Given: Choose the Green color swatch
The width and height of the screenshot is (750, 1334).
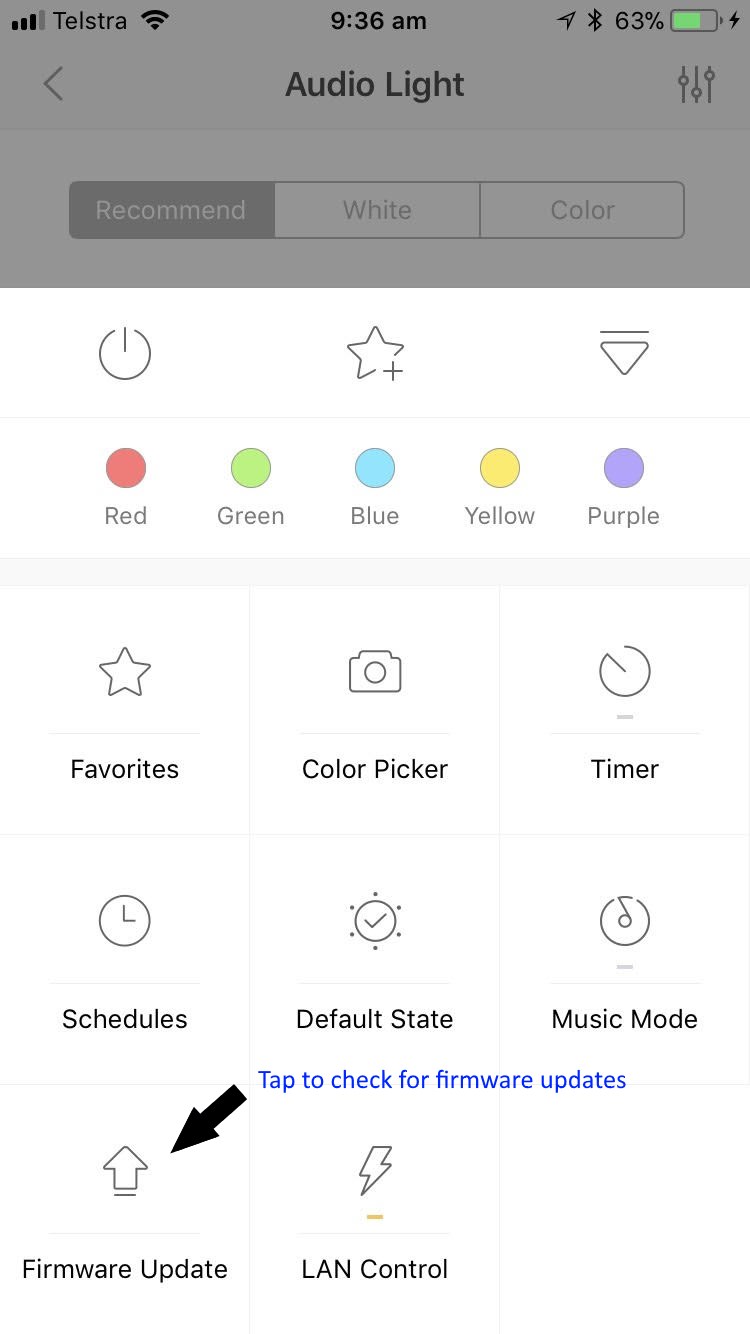Looking at the screenshot, I should tap(251, 467).
